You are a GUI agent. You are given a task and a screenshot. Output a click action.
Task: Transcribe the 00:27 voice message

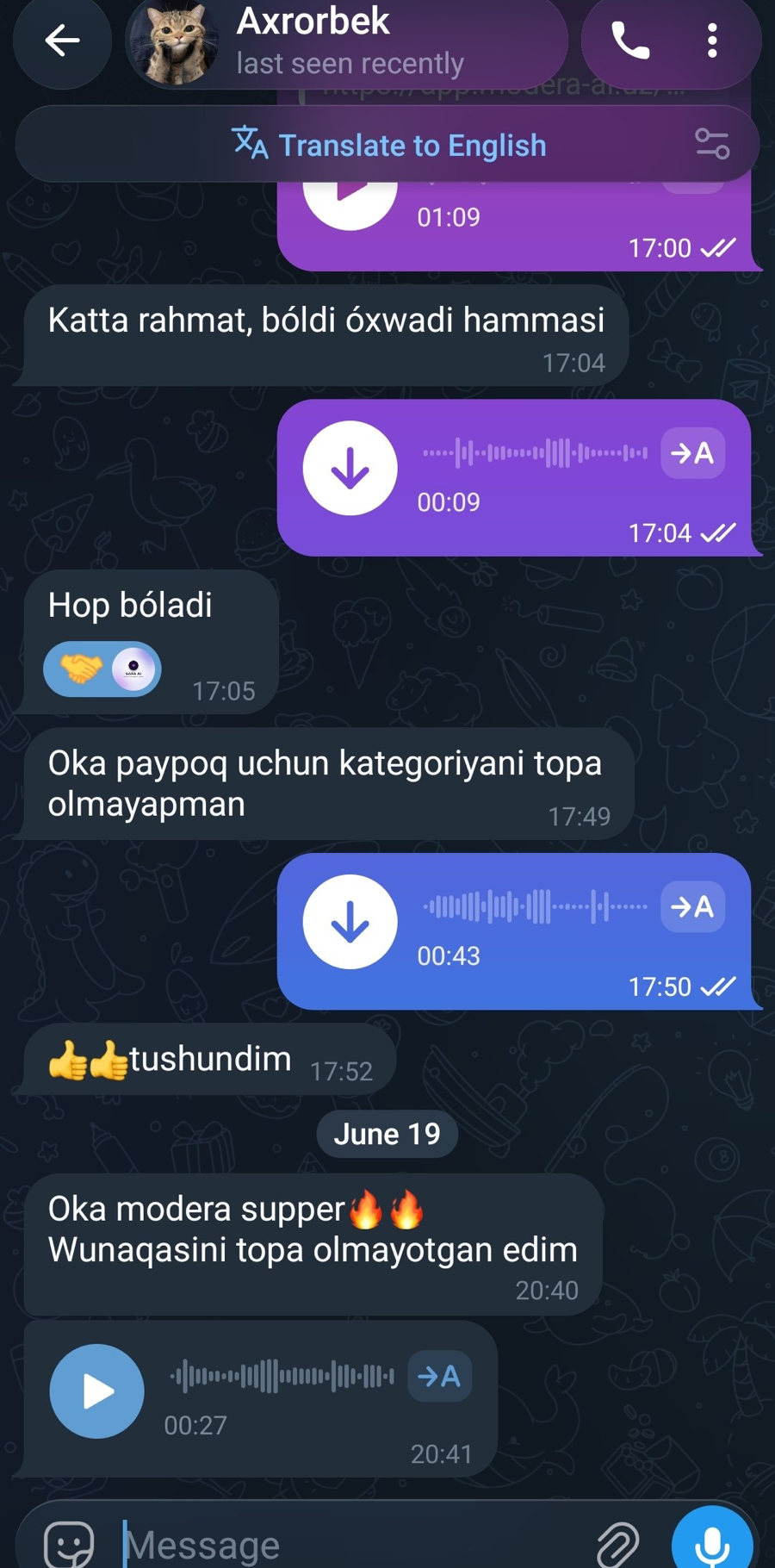click(440, 1377)
